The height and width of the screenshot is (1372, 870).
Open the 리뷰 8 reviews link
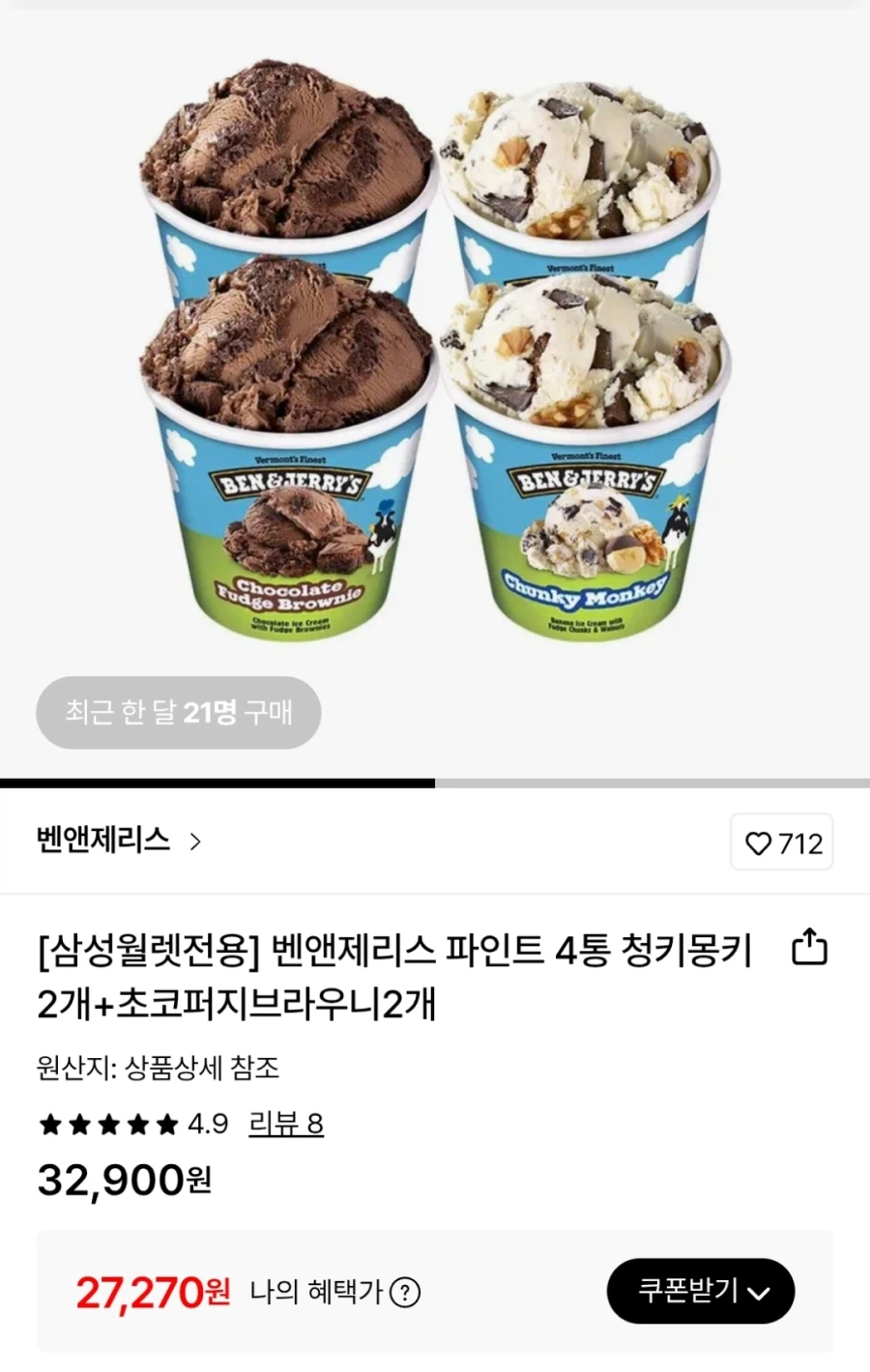pyautogui.click(x=286, y=1124)
